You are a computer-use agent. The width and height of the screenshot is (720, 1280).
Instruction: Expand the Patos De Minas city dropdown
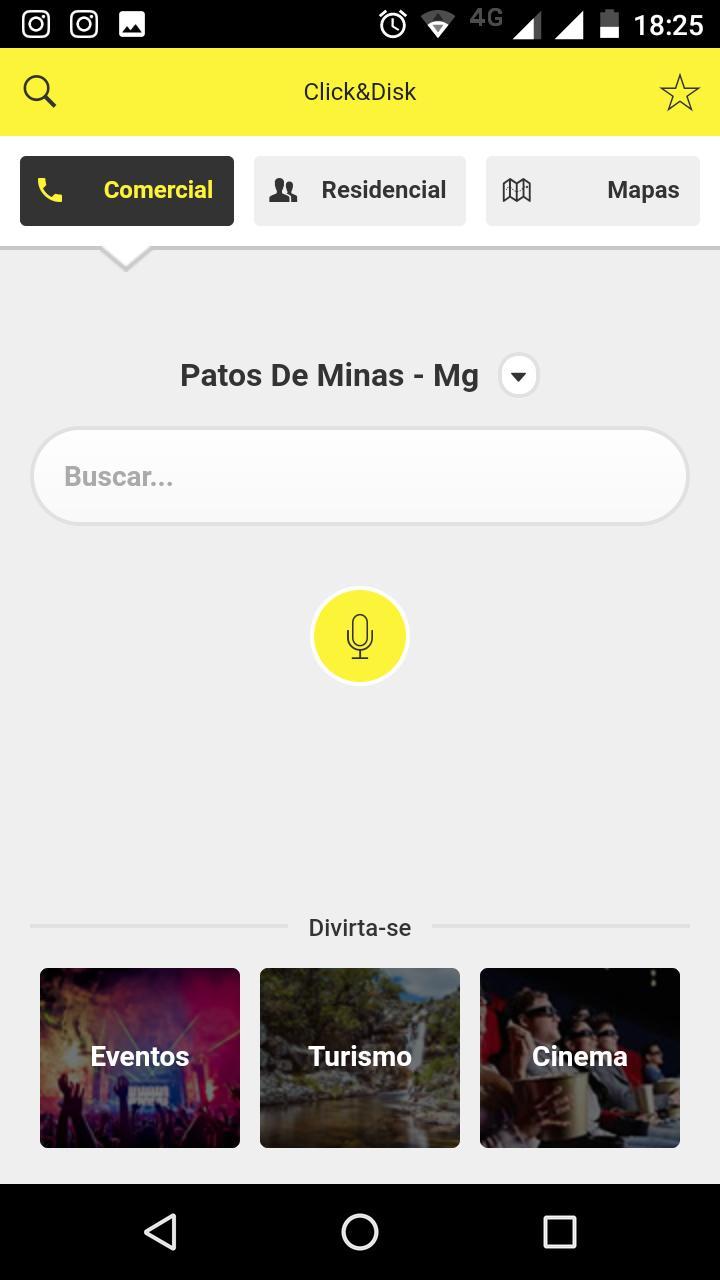[x=518, y=376]
